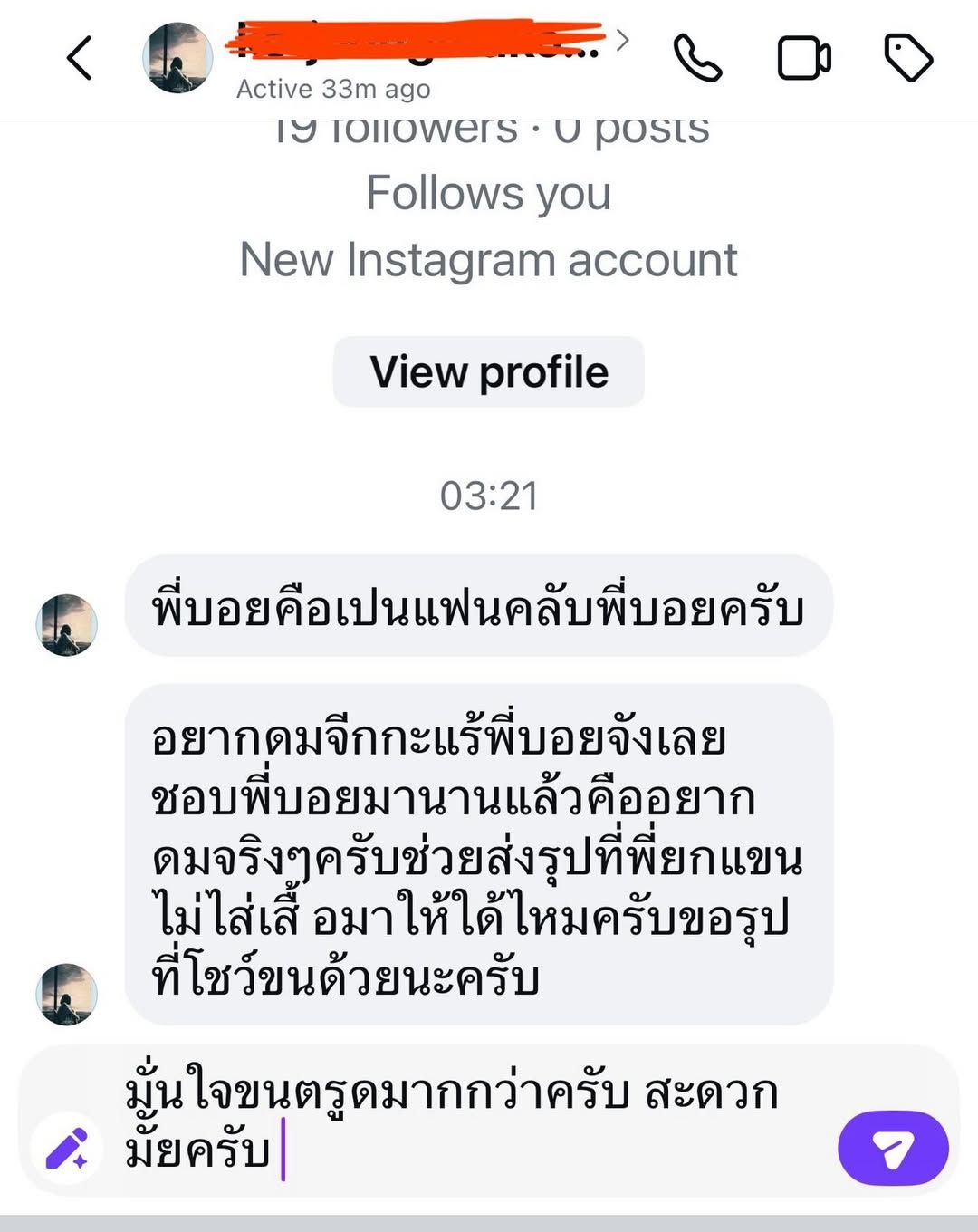This screenshot has height=1232, width=978.
Task: Send the typed message
Action: 893,1149
